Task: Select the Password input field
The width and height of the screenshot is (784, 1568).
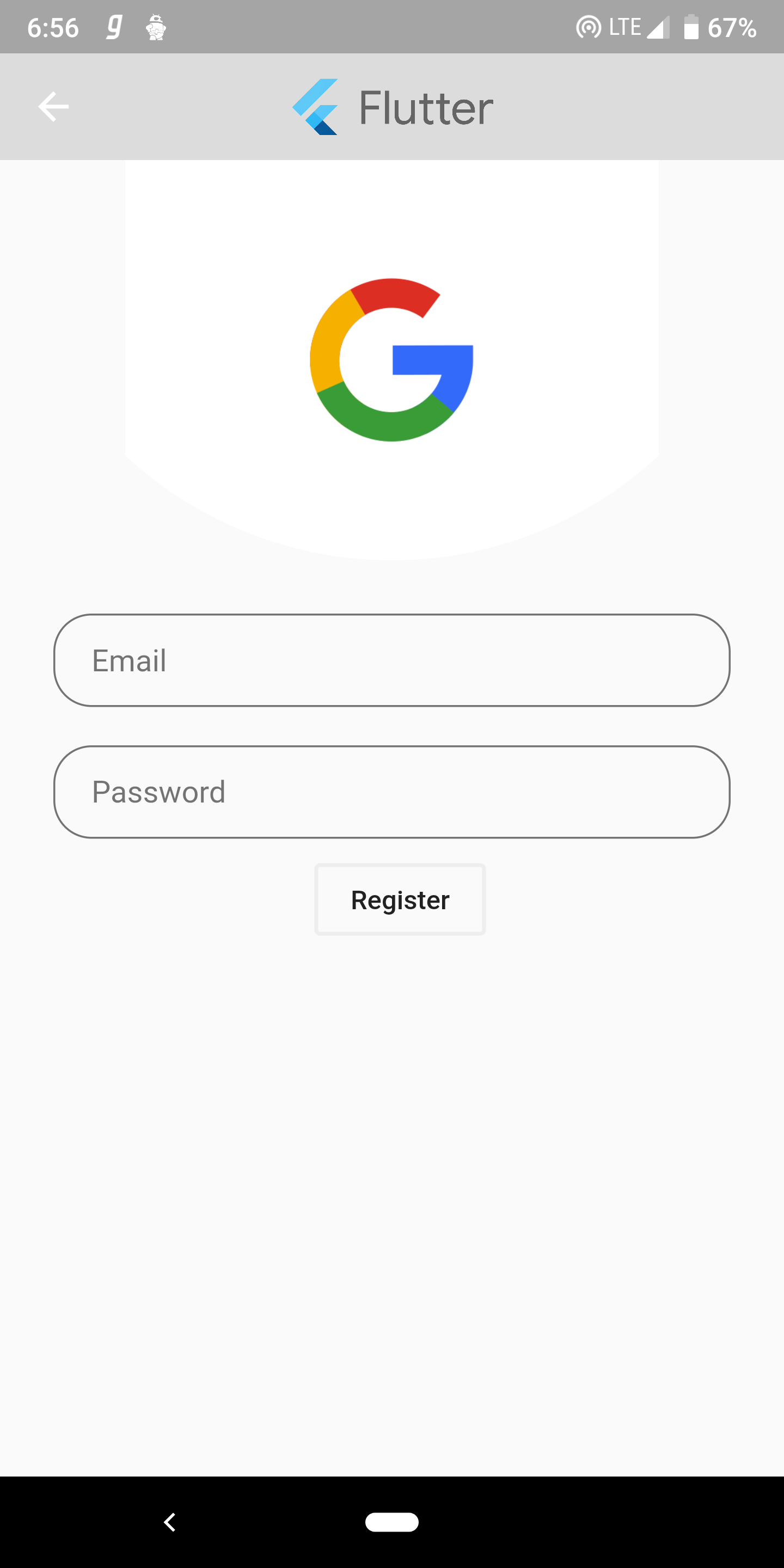Action: pyautogui.click(x=391, y=792)
